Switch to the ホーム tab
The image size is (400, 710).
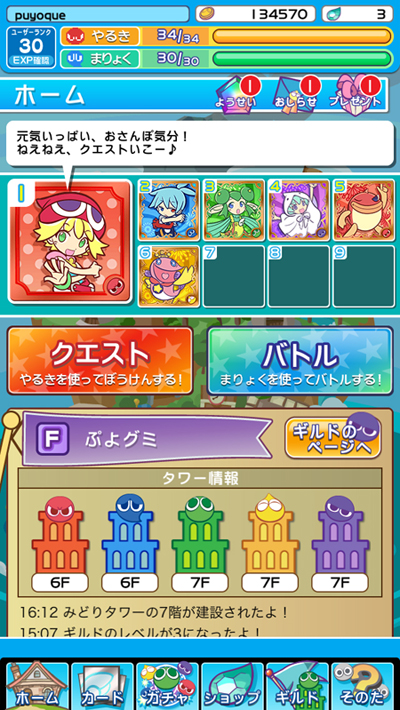(x=37, y=686)
